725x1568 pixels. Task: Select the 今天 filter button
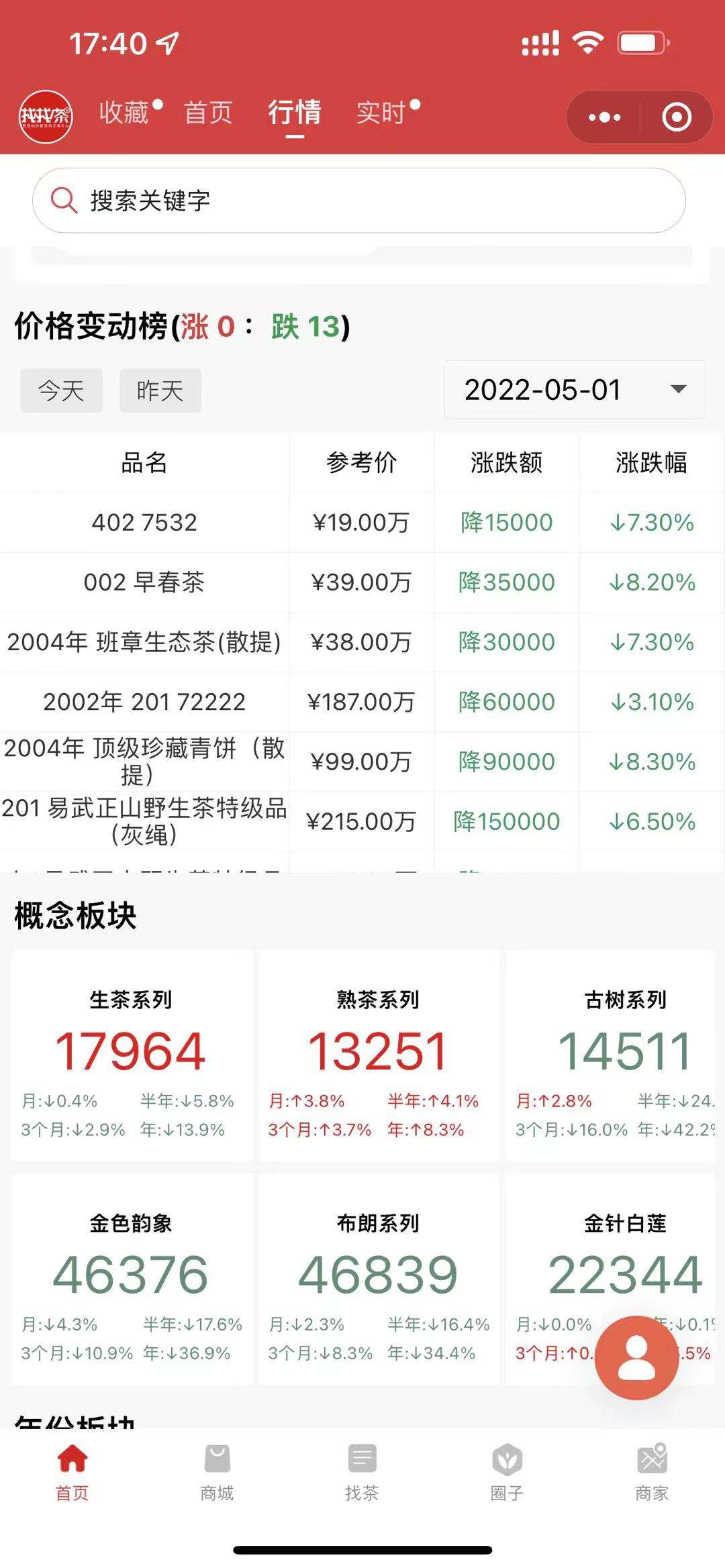[61, 390]
